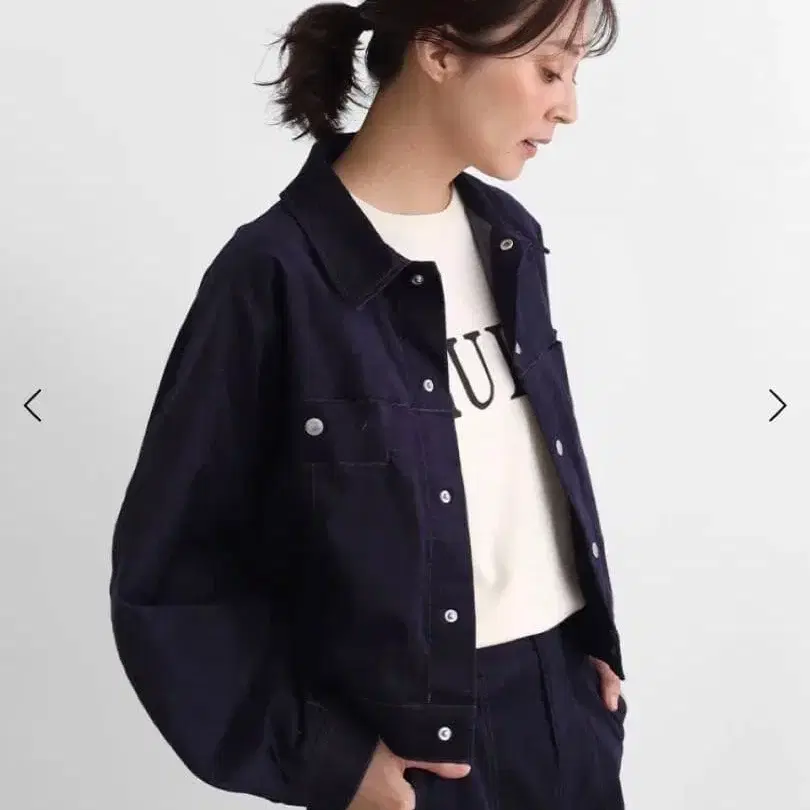
Task: Go to the previous product photo
Action: pos(33,405)
